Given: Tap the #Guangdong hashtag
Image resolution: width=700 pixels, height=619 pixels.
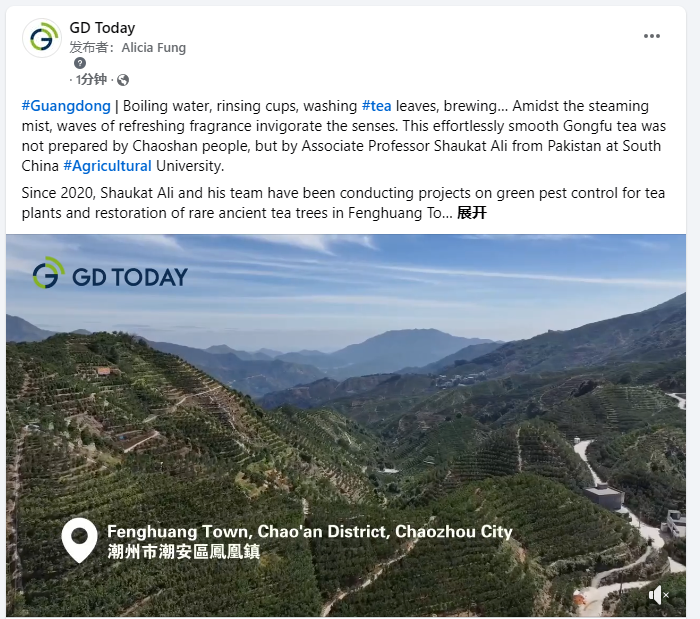Looking at the screenshot, I should coord(65,106).
